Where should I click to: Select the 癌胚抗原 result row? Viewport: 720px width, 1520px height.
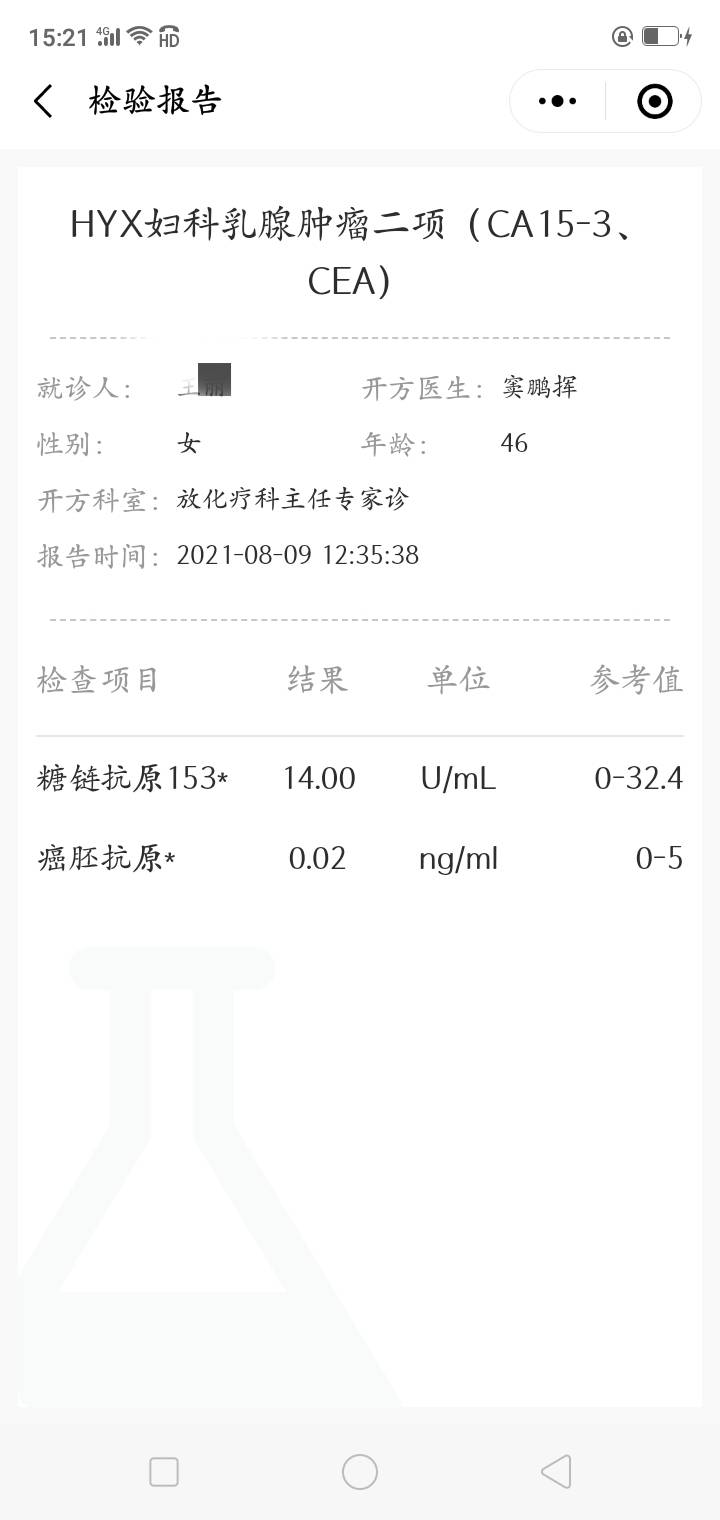[360, 858]
